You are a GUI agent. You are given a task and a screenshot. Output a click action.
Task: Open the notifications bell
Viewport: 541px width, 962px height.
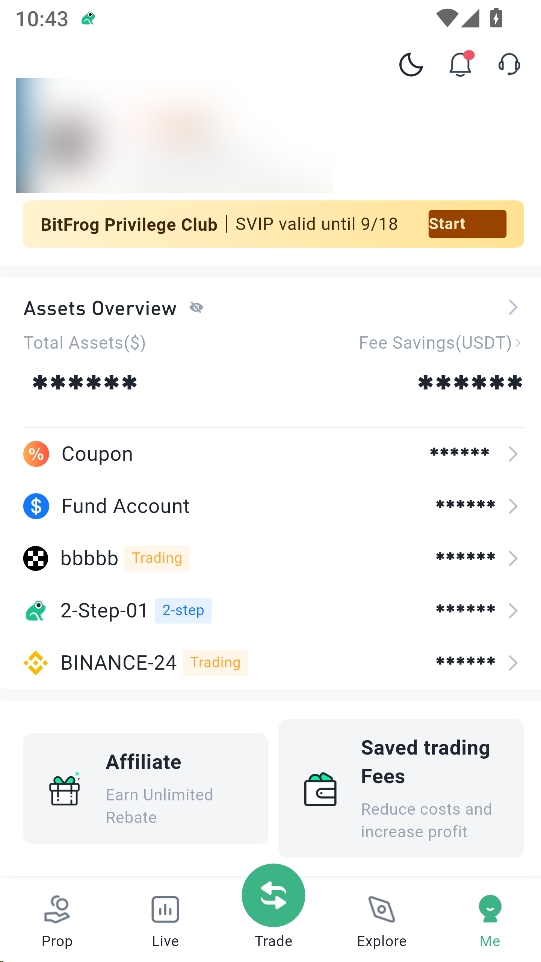(x=461, y=64)
